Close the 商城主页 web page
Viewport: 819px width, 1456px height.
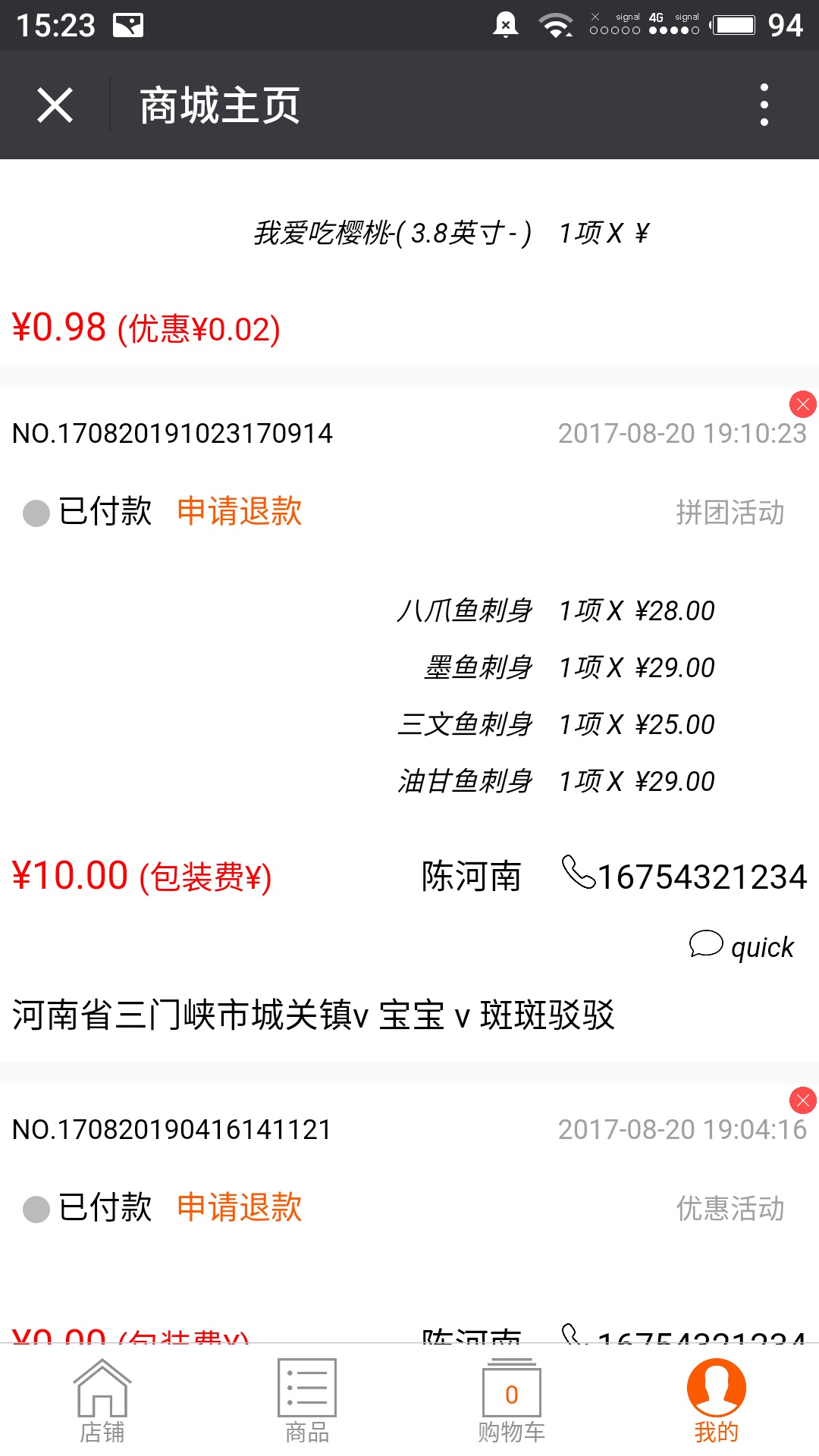point(55,105)
